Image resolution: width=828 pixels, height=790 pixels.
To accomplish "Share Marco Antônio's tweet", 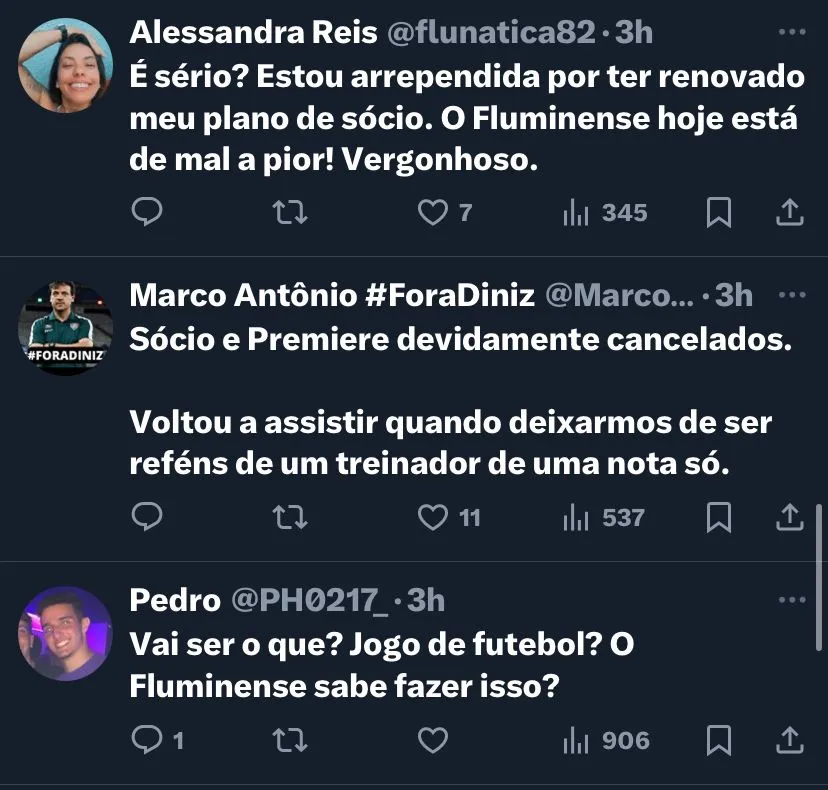I will 789,517.
